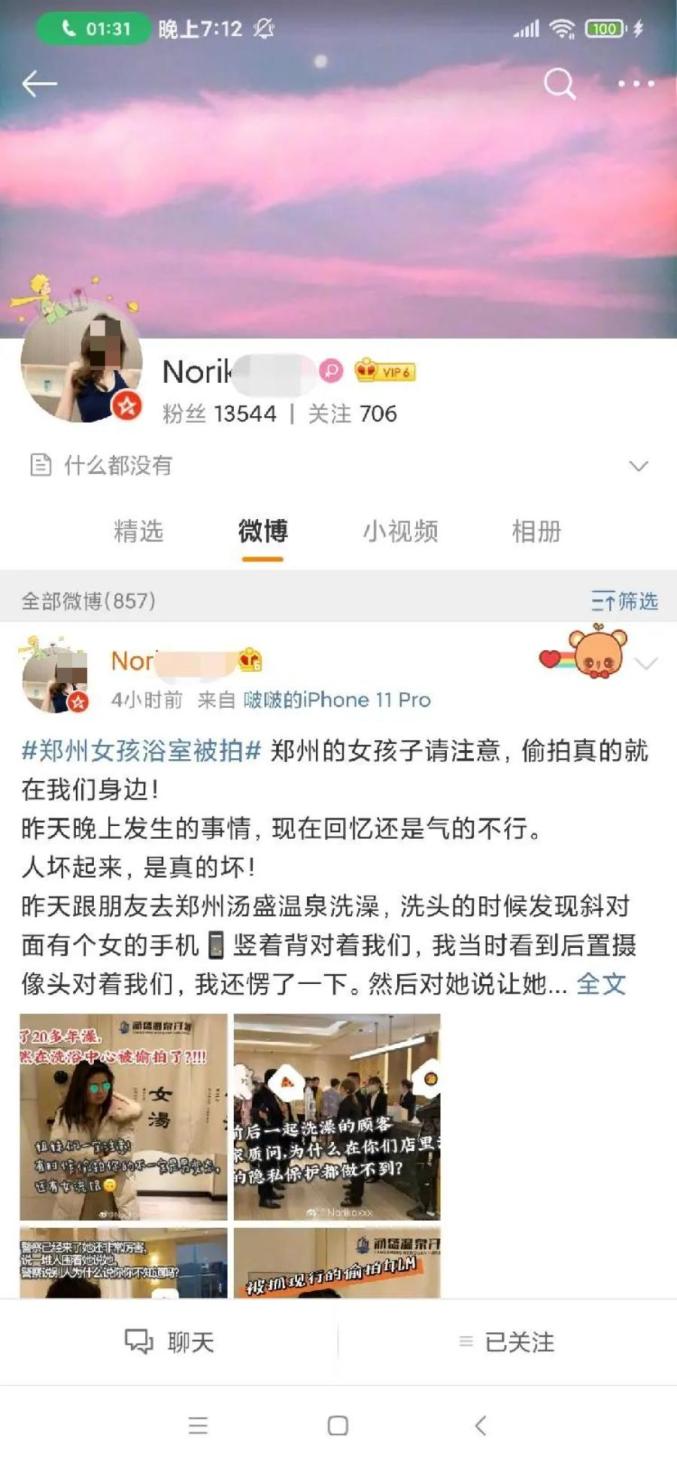677x1467 pixels.
Task: Start a chat via 聊天 button
Action: point(170,1342)
